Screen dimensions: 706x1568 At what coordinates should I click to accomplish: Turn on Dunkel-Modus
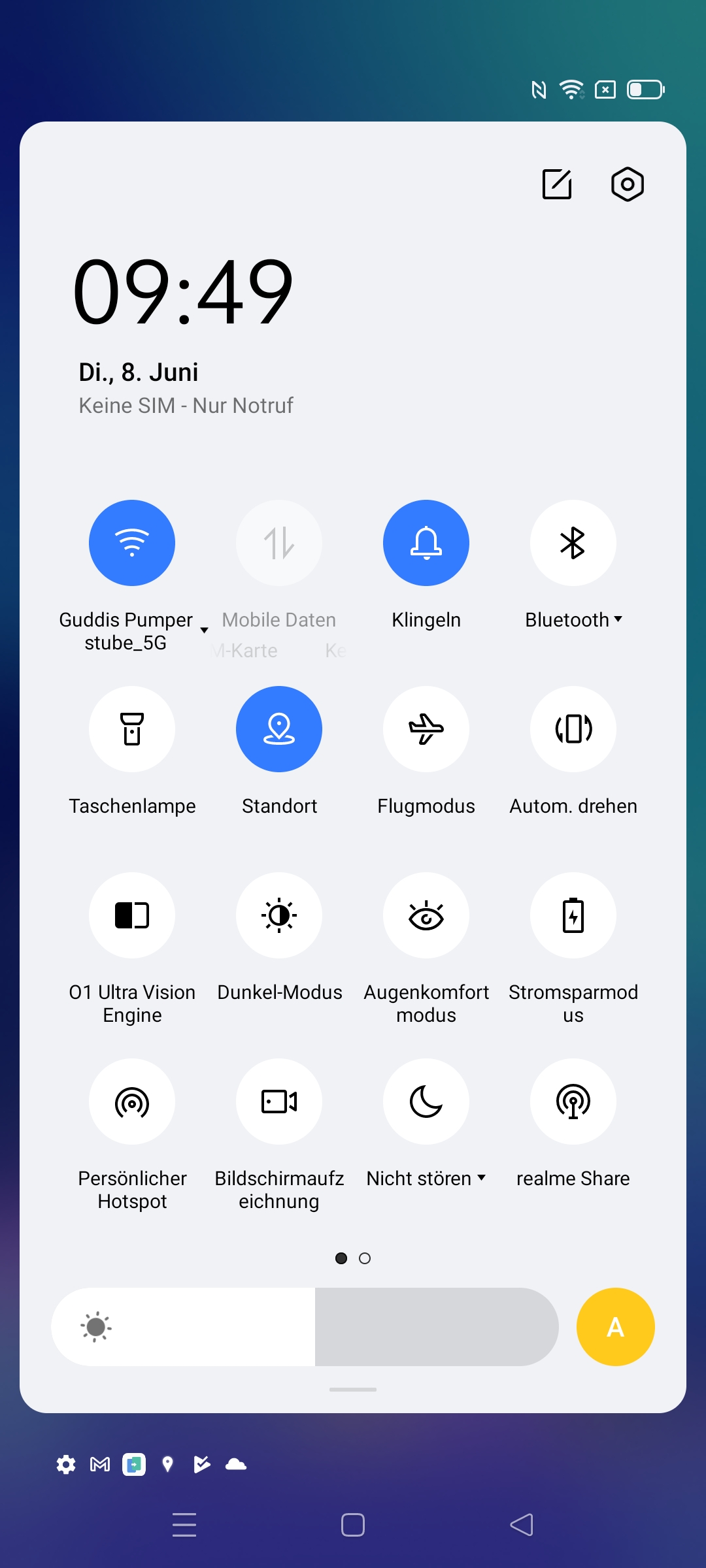[279, 915]
